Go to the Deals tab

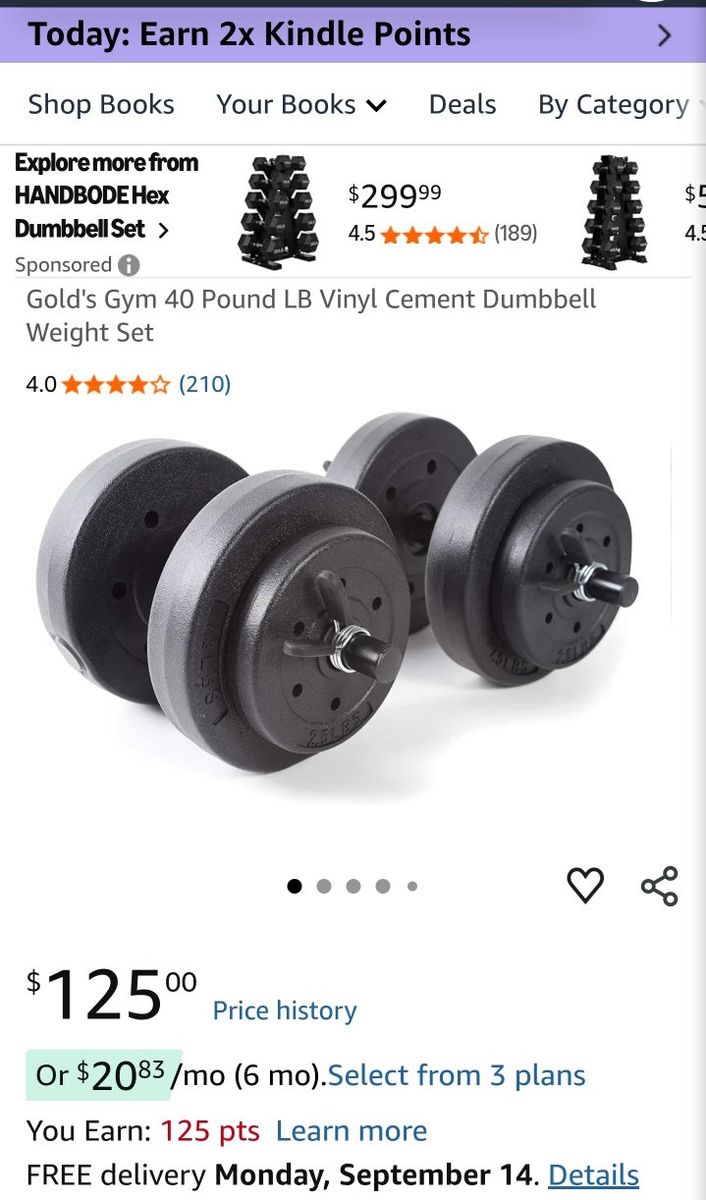pos(462,104)
